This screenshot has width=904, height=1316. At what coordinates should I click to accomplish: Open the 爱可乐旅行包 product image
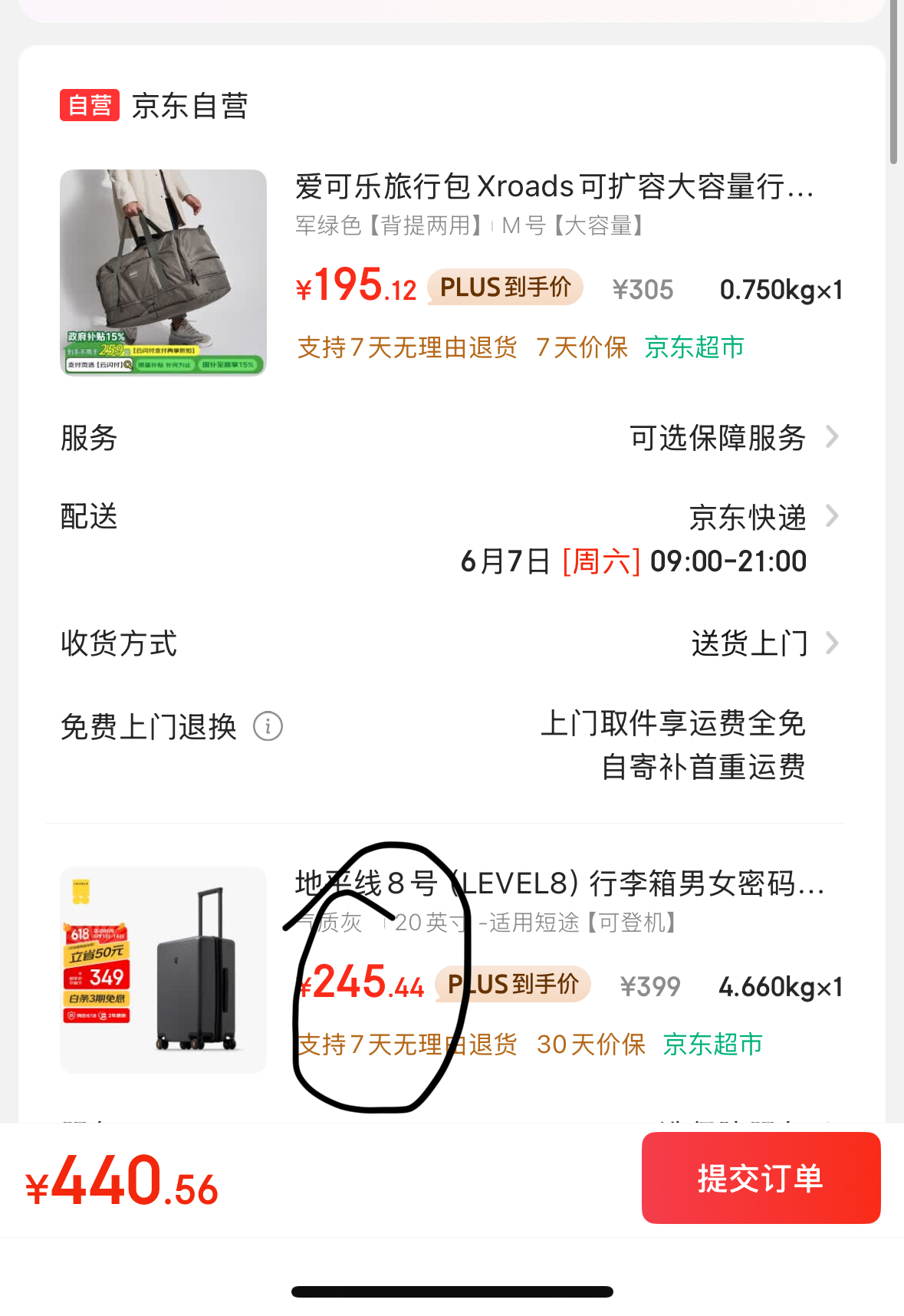(163, 272)
